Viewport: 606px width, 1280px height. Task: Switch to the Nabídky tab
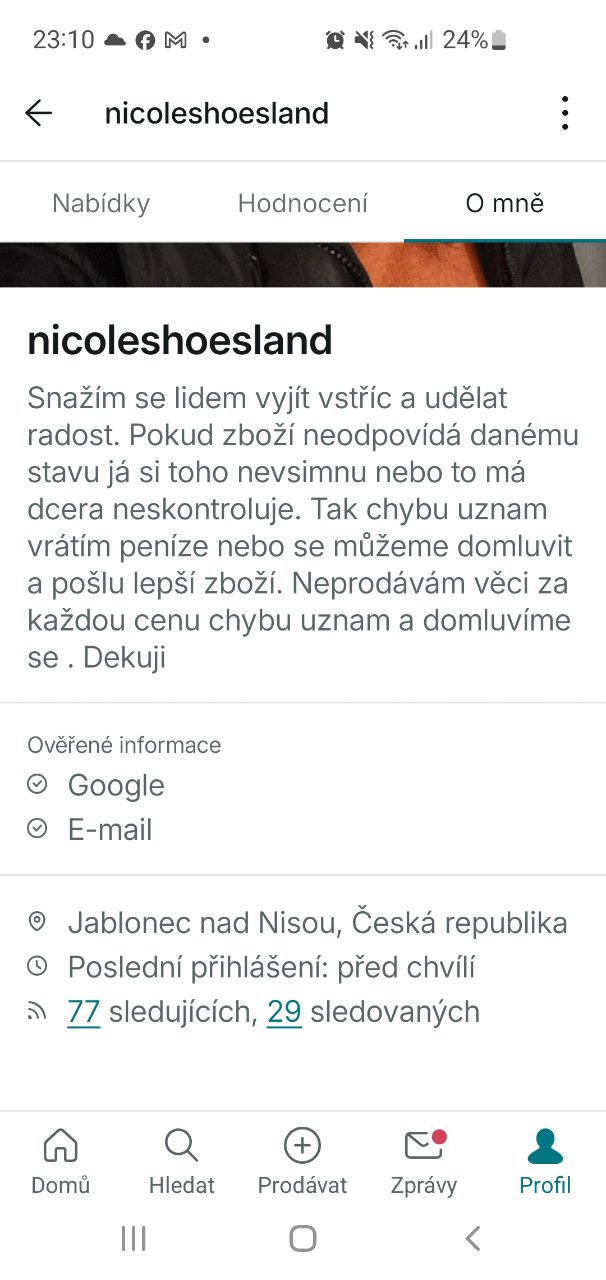pos(101,204)
